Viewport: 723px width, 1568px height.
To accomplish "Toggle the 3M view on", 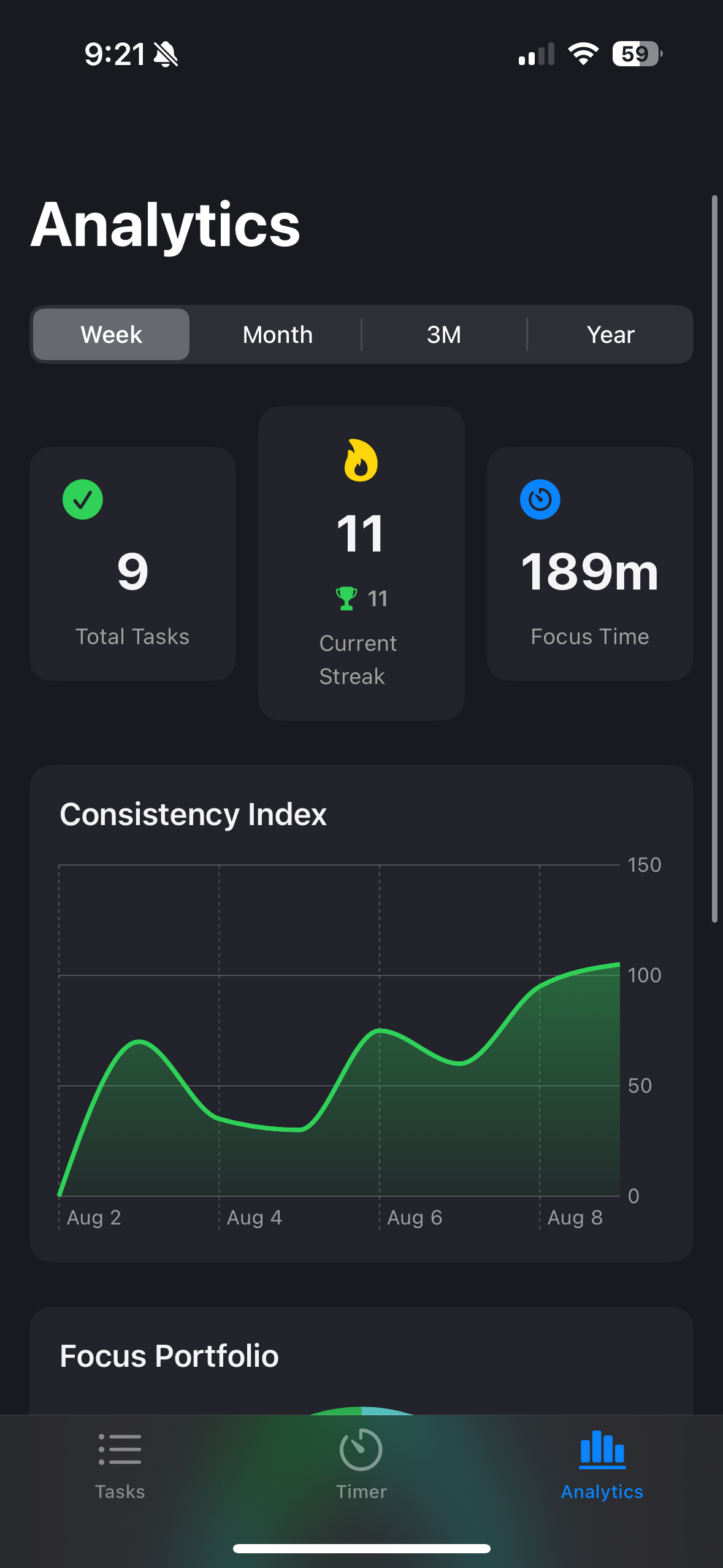I will 443,334.
